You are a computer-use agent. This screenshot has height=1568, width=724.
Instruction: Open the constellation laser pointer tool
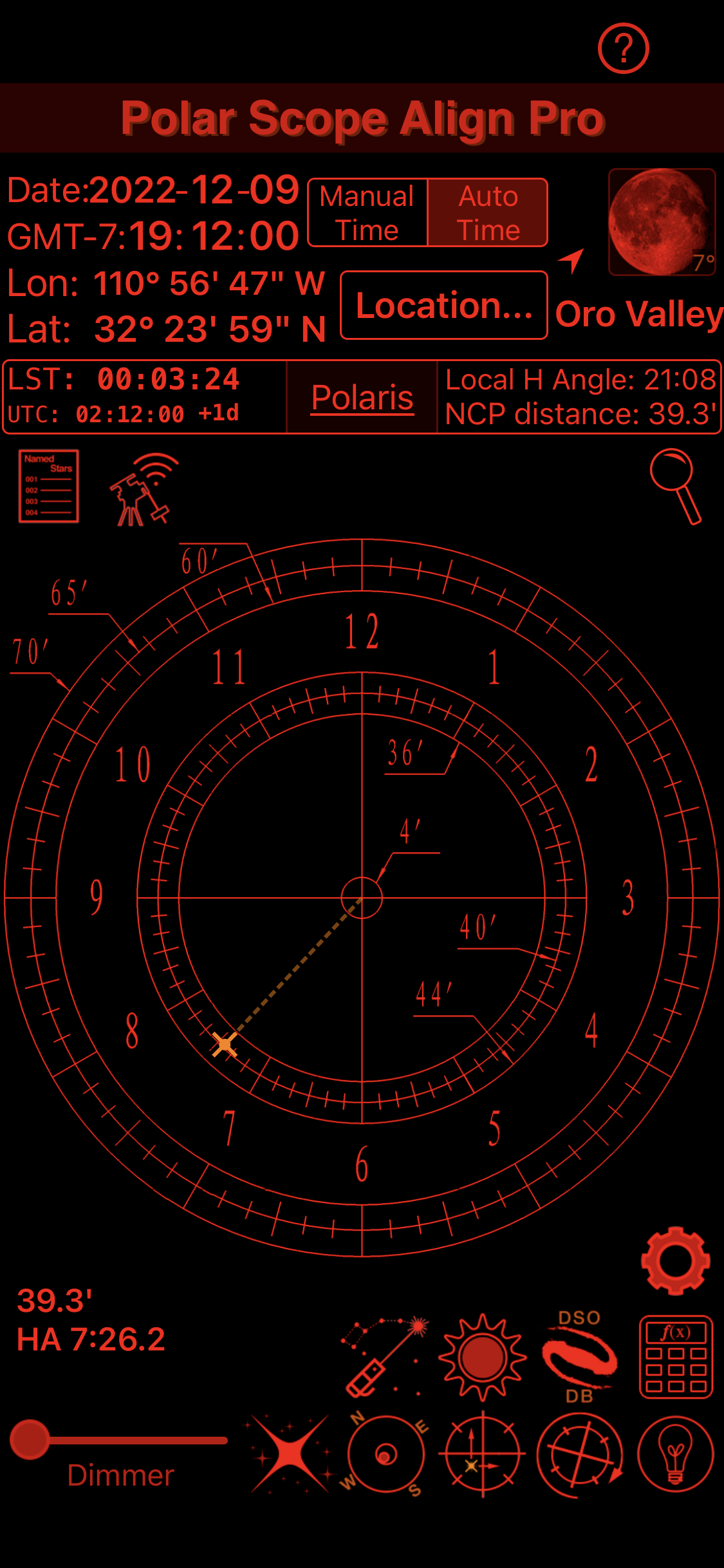385,1356
